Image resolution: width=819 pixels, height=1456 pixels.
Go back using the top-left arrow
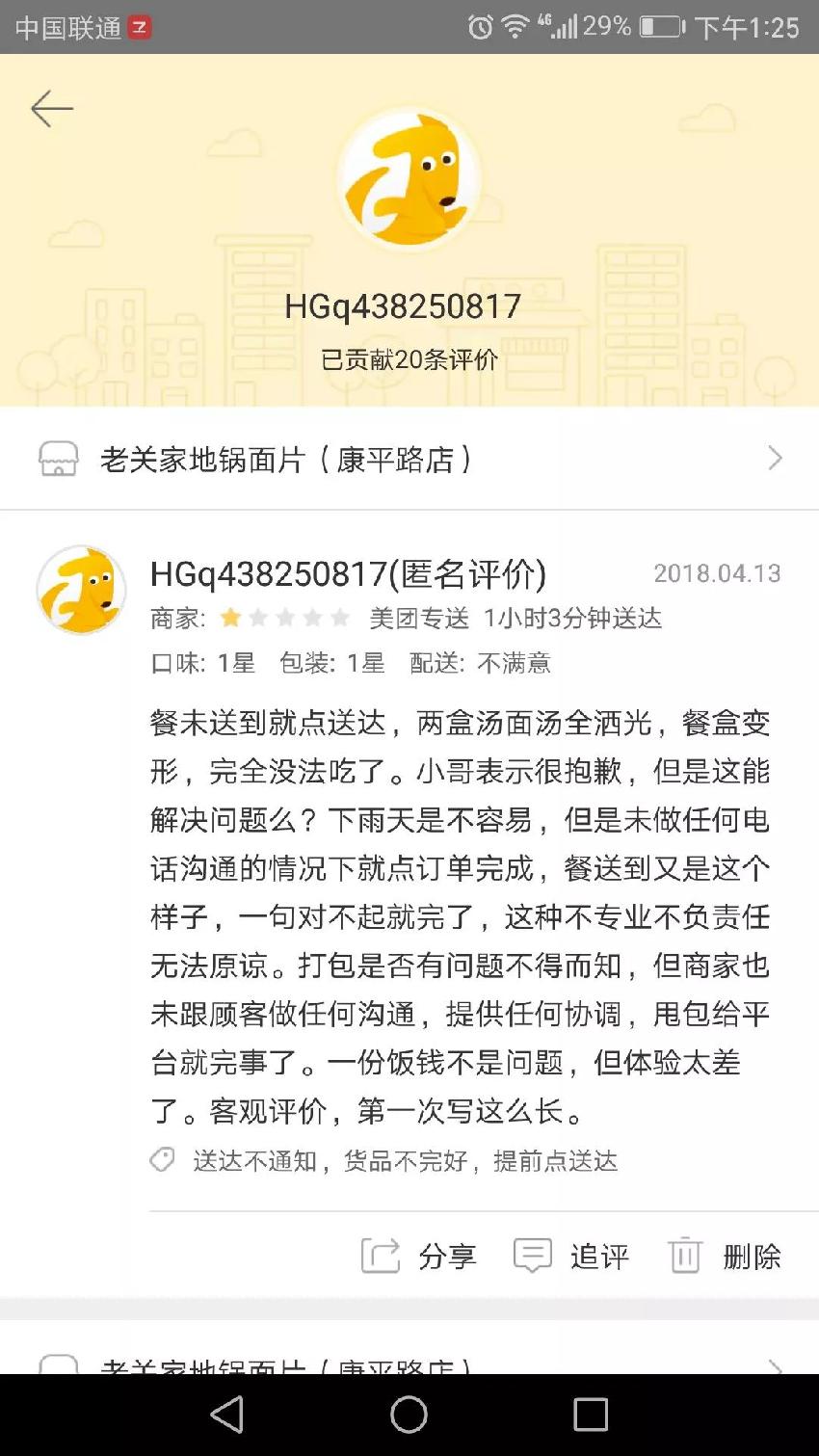[52, 109]
